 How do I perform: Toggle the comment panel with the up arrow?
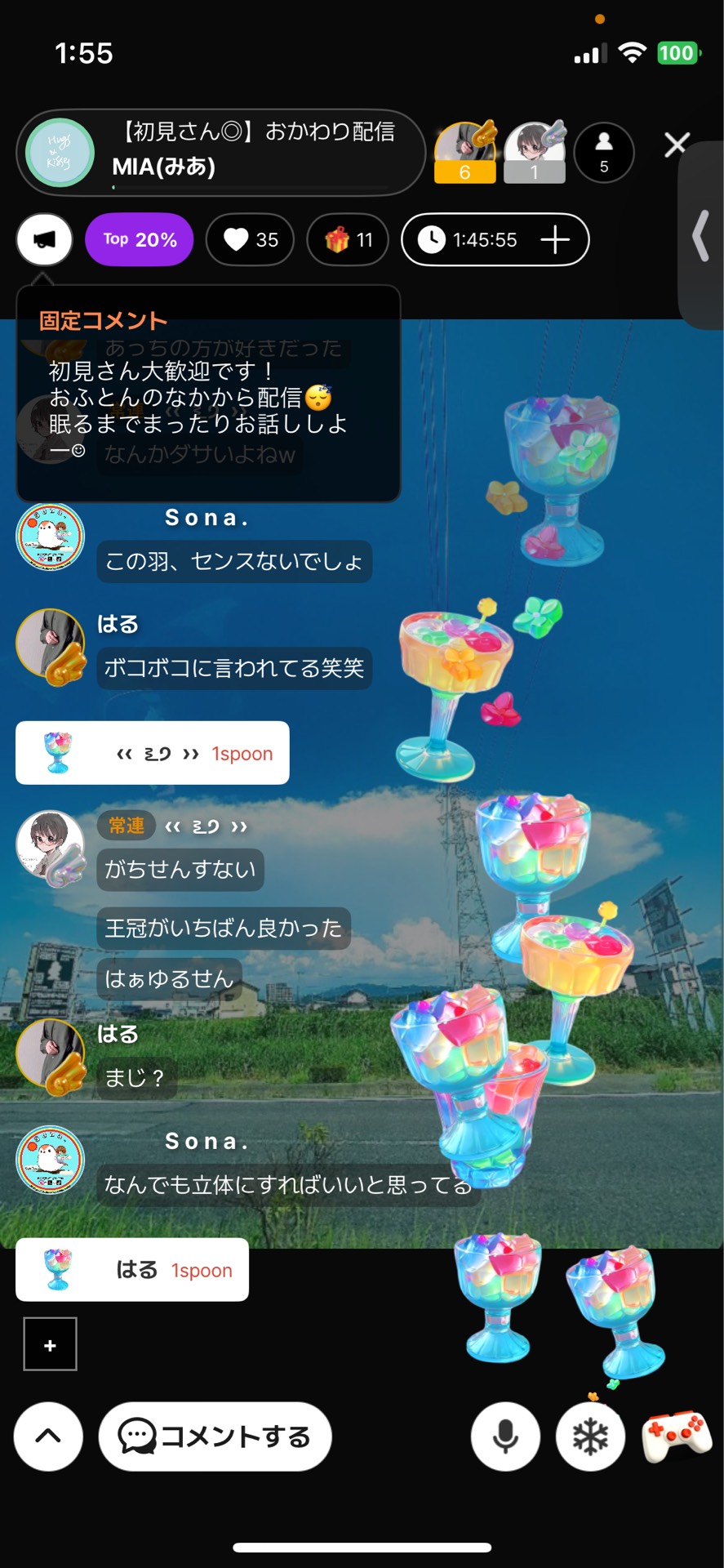47,1437
